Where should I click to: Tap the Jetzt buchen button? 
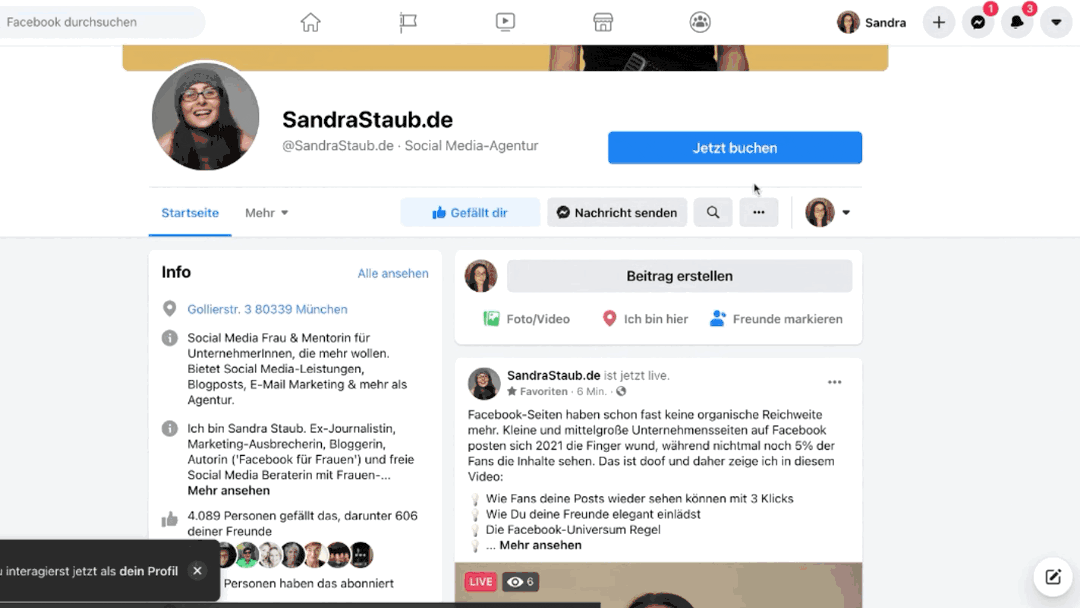(x=734, y=148)
